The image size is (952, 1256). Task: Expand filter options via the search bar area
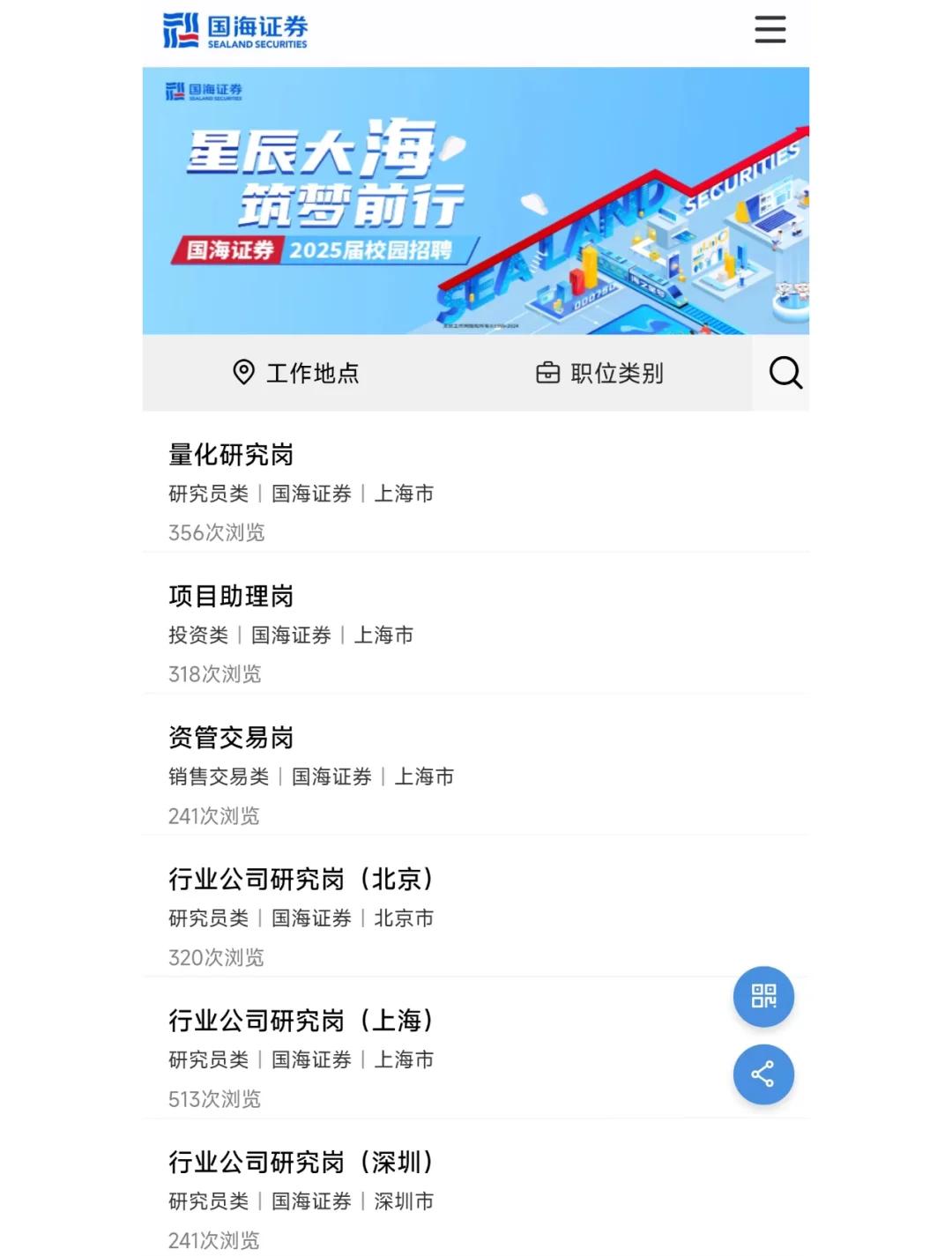476,373
